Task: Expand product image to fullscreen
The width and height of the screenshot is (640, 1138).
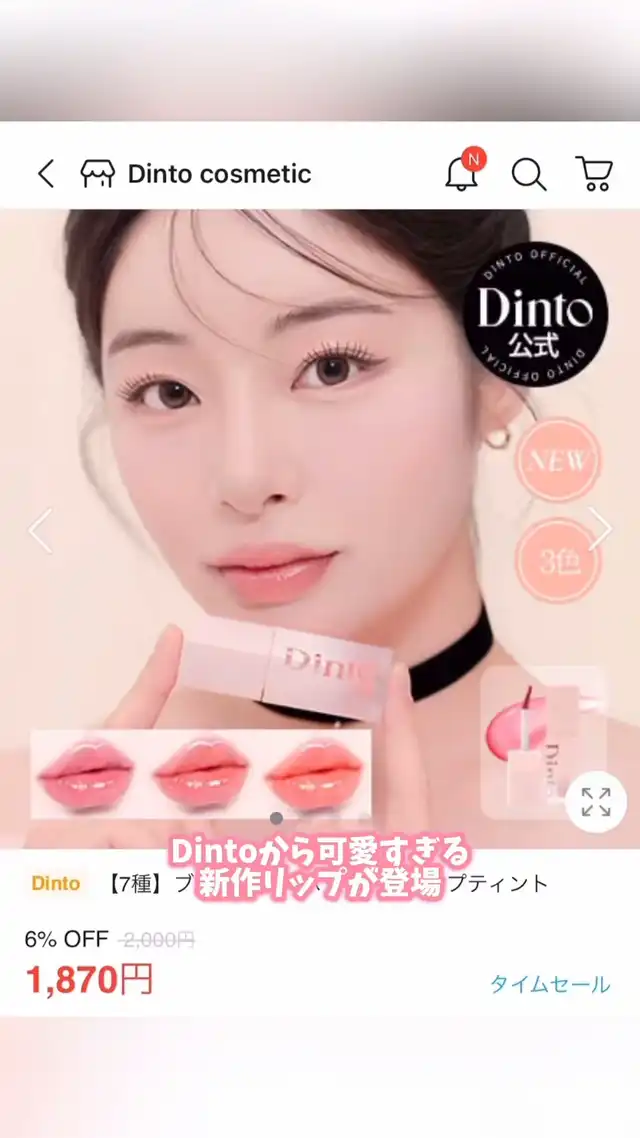Action: tap(595, 802)
